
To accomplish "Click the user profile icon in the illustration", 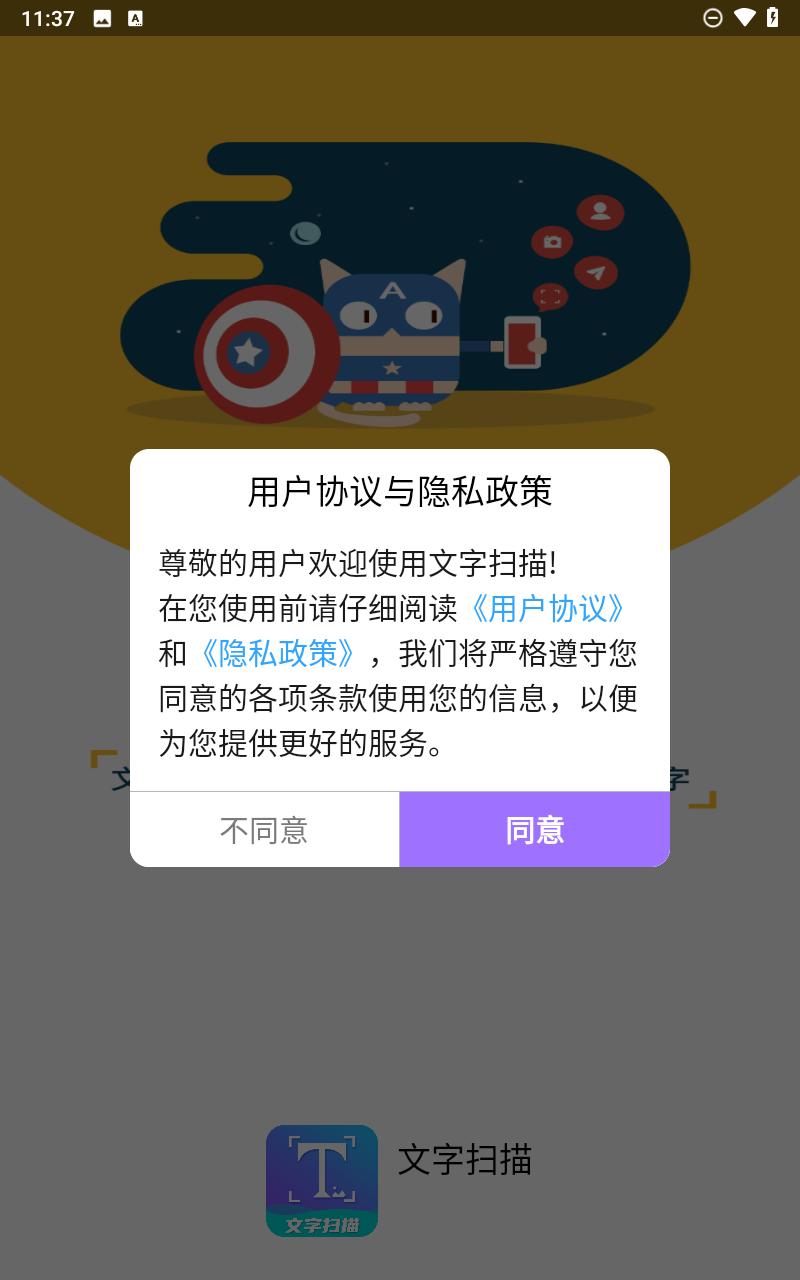I will 598,211.
